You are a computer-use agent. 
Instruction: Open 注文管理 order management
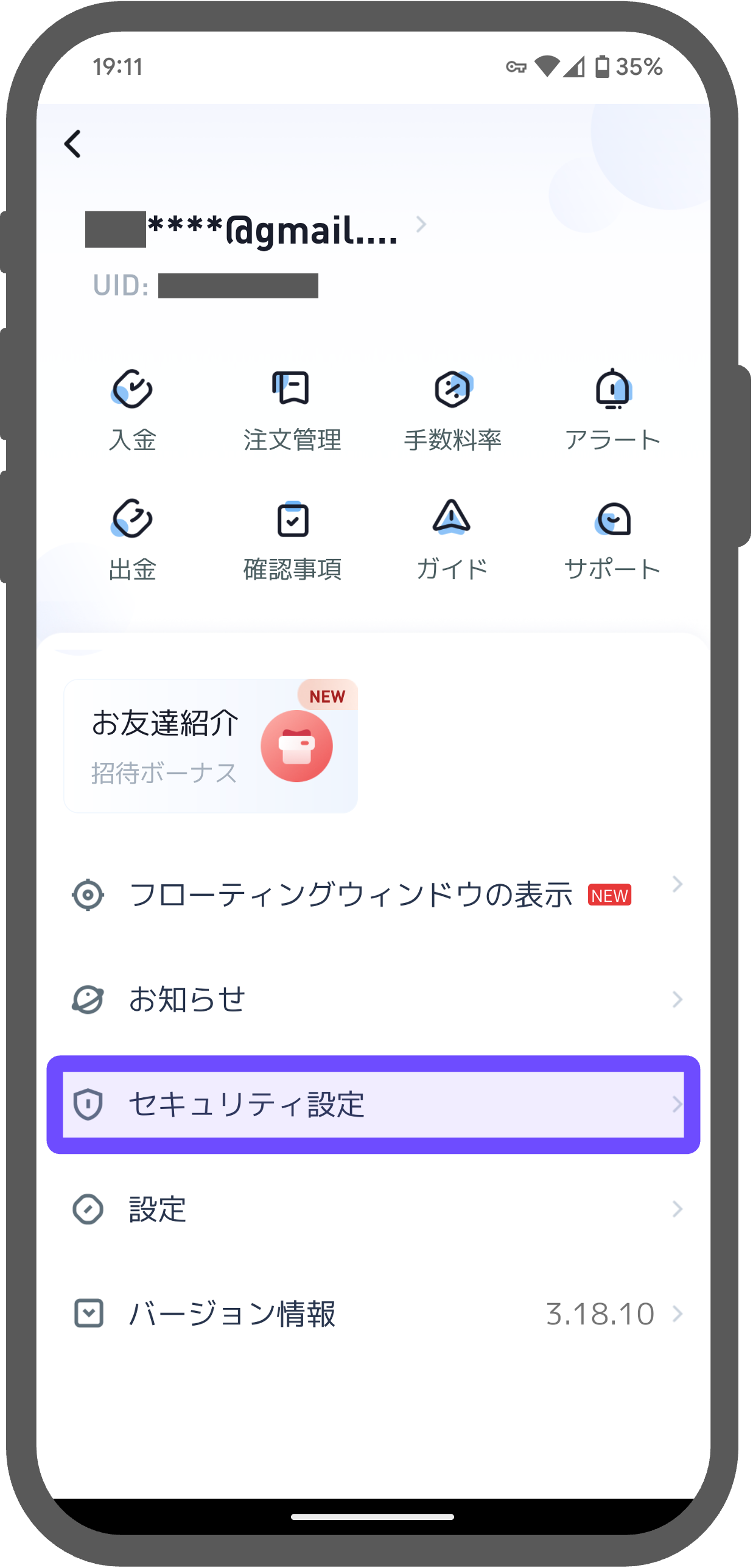tap(292, 410)
